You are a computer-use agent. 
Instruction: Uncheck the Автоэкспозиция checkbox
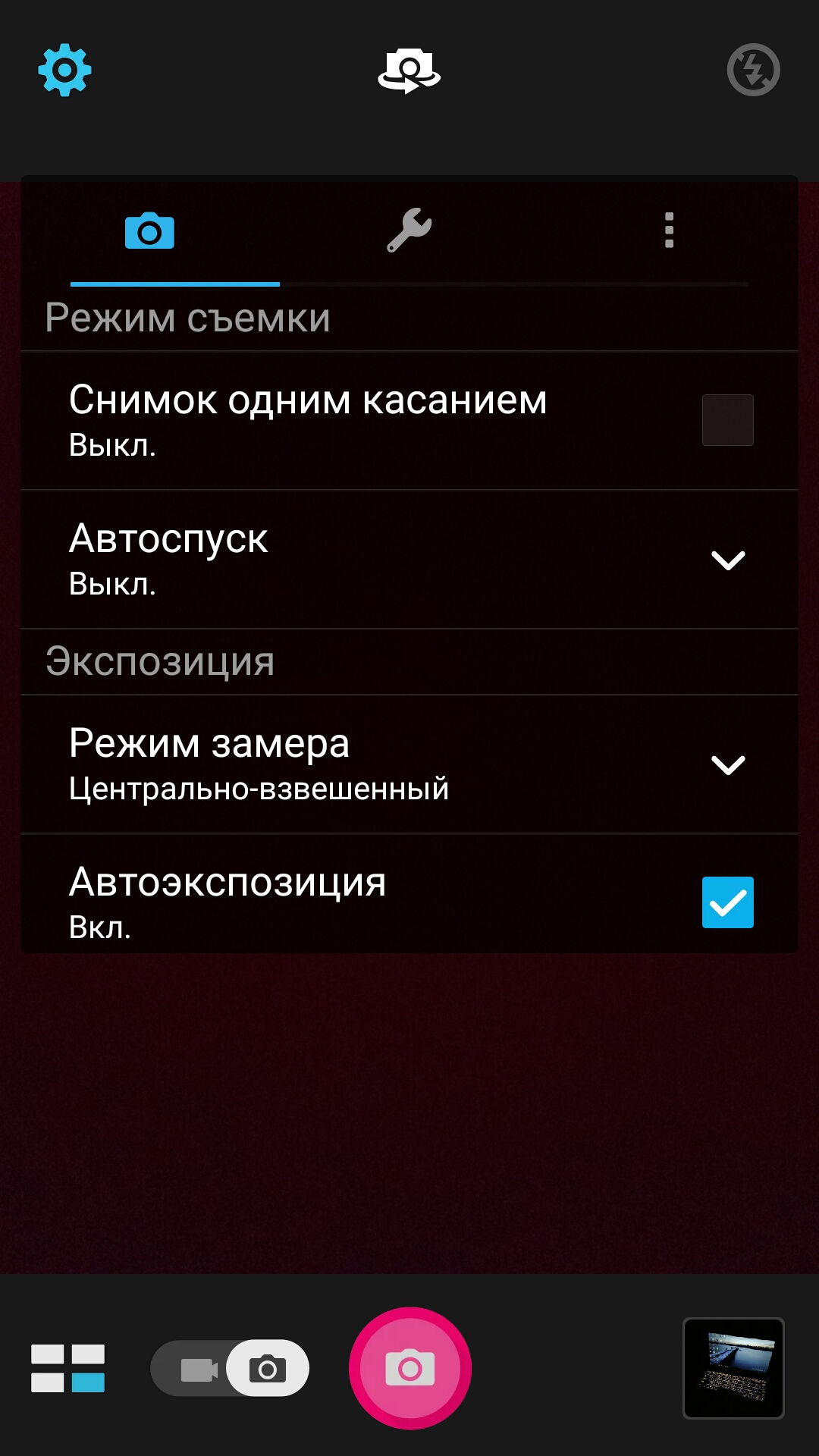click(728, 902)
